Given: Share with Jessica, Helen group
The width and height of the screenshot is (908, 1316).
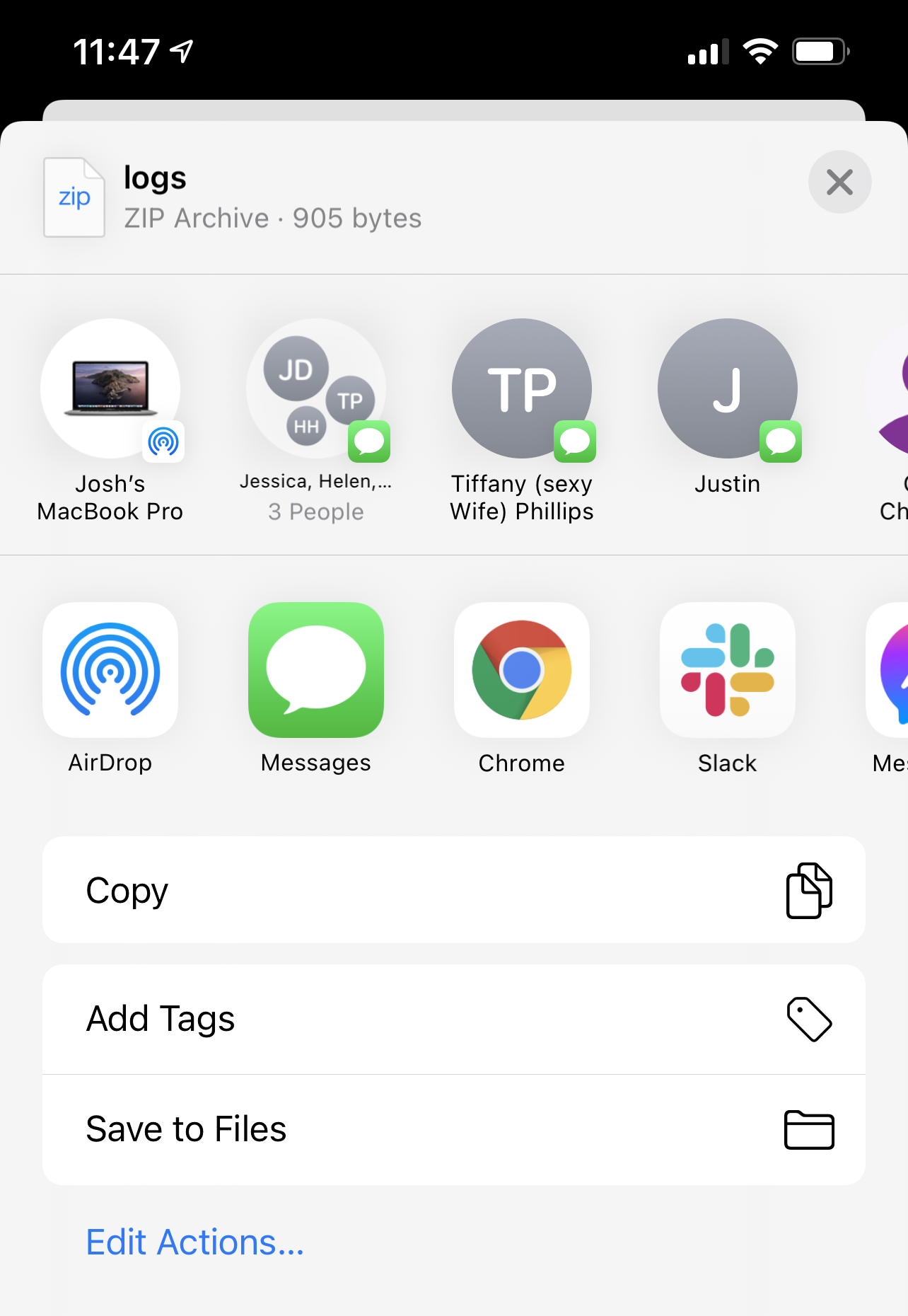Looking at the screenshot, I should point(316,390).
